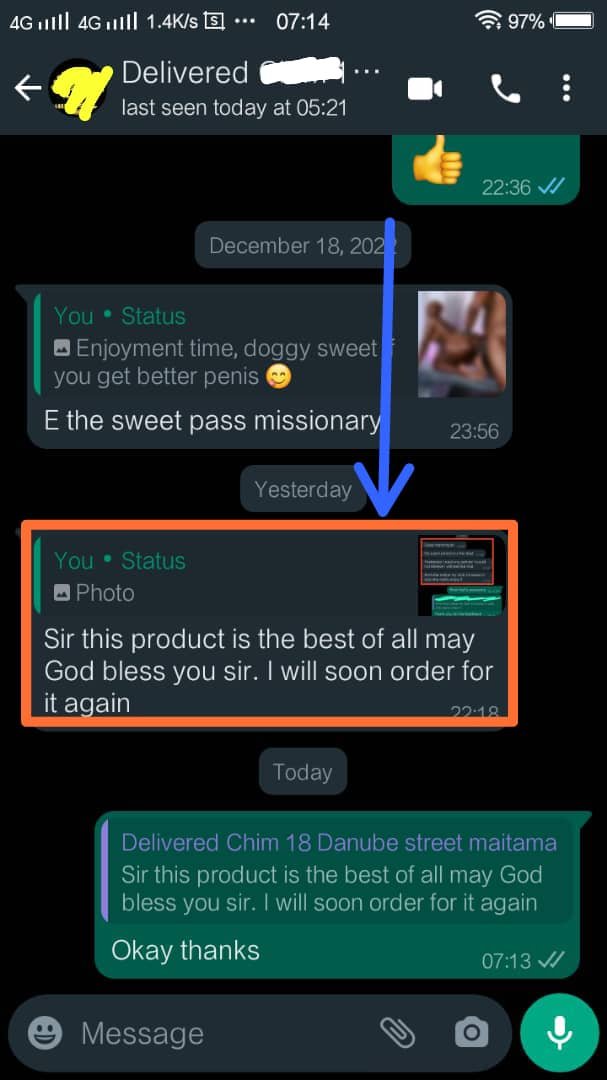Tap the green microphone button
This screenshot has height=1080, width=607.
tap(559, 1033)
